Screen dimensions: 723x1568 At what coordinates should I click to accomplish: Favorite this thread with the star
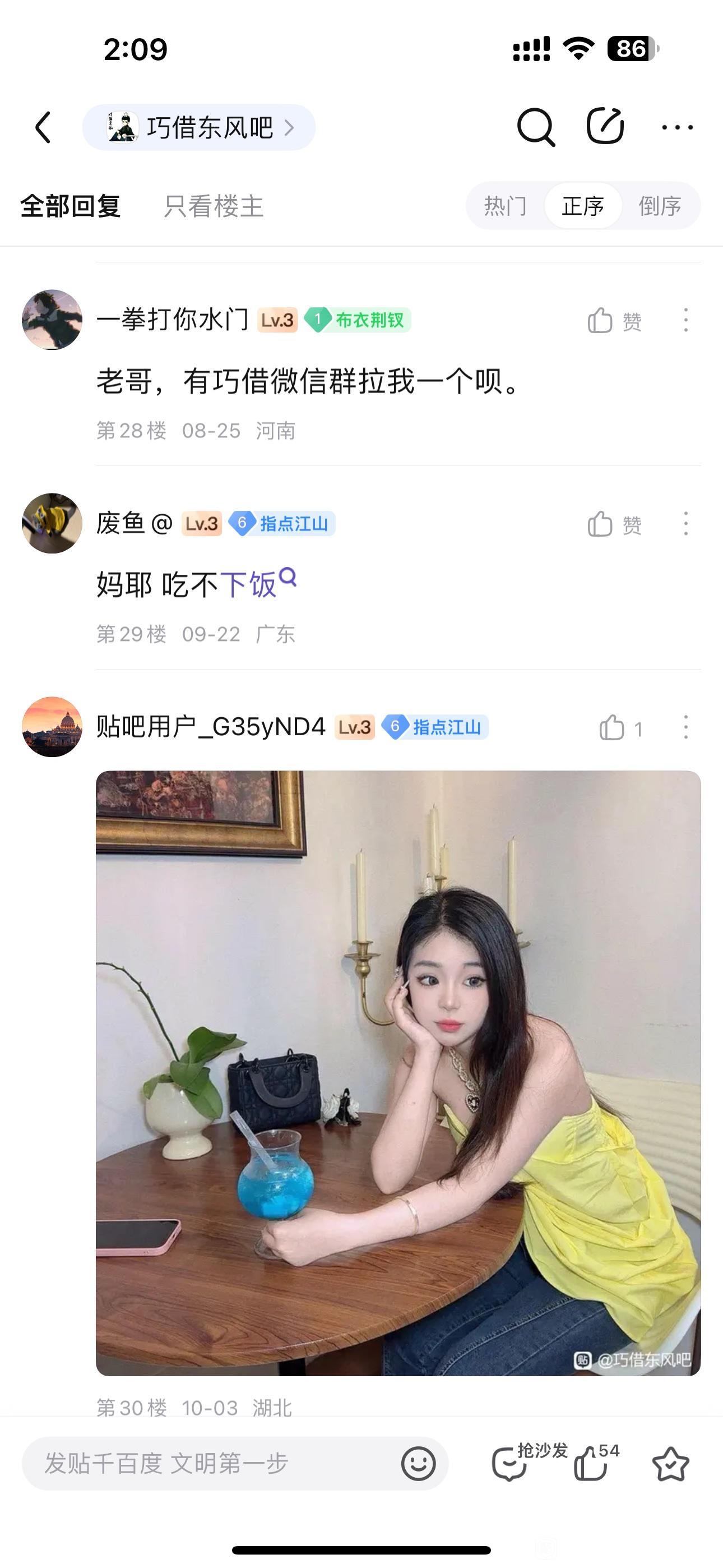(670, 1463)
